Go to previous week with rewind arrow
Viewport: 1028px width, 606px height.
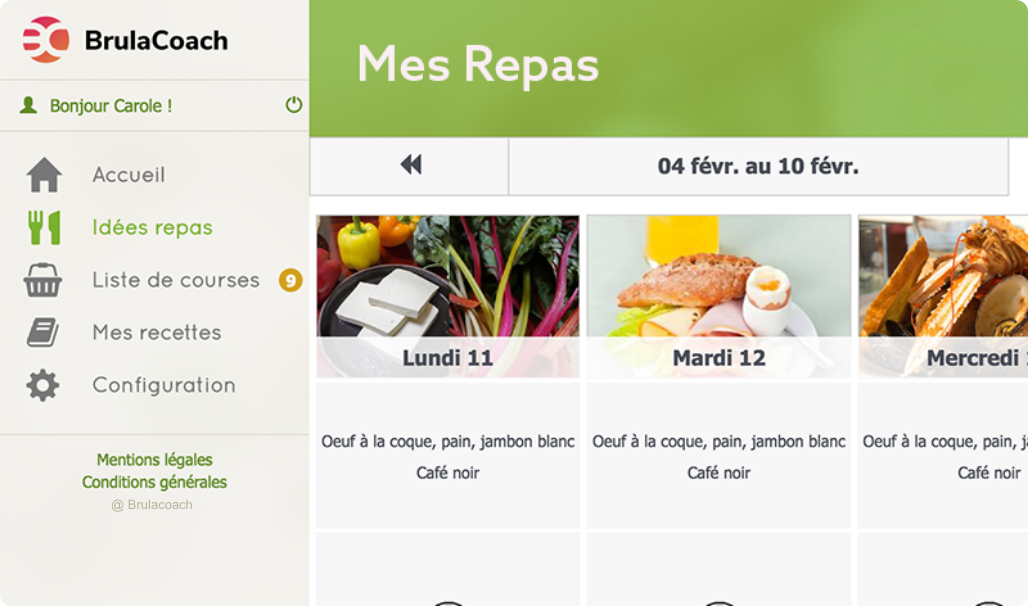click(x=410, y=166)
